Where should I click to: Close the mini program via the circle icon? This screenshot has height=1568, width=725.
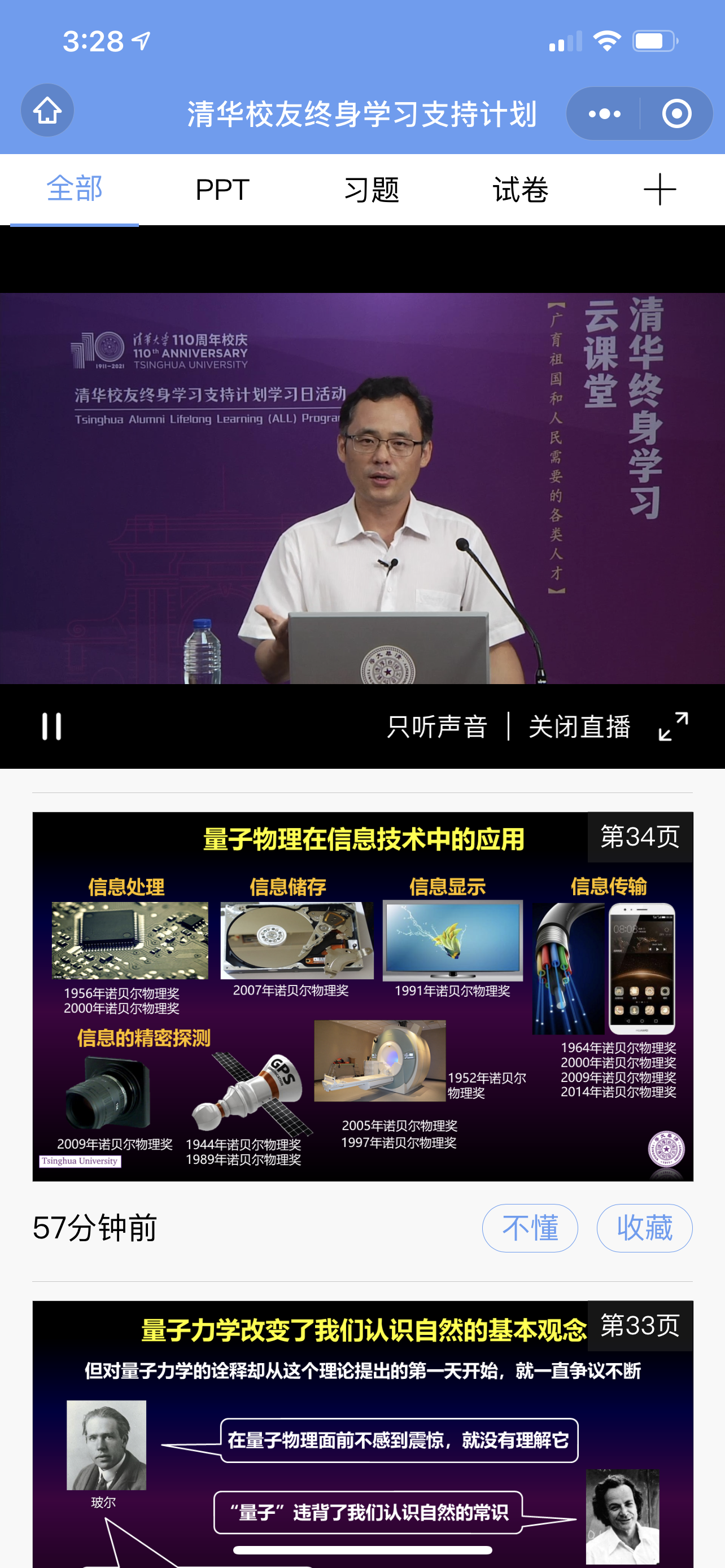click(676, 114)
